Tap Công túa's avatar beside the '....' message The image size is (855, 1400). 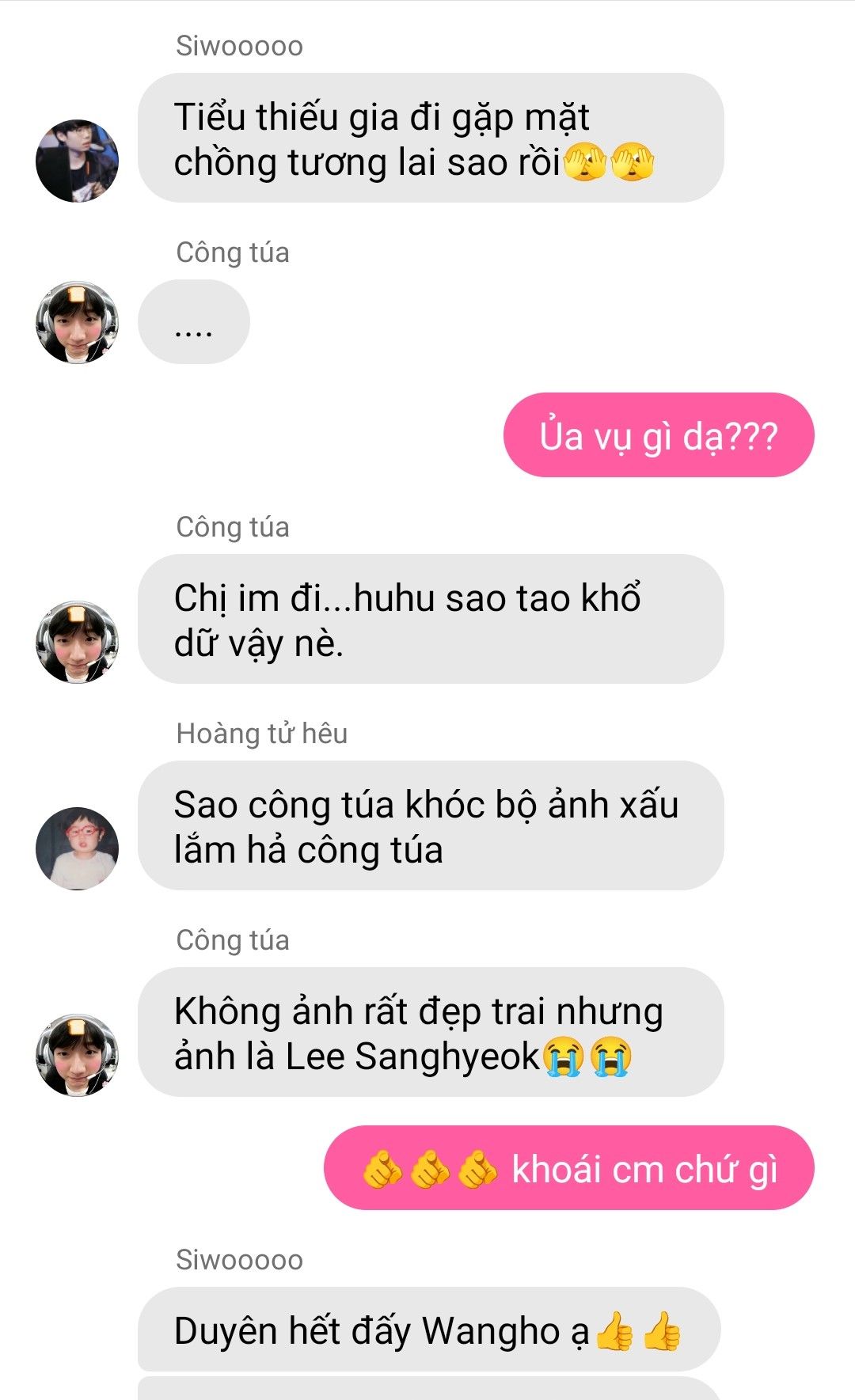[77, 322]
